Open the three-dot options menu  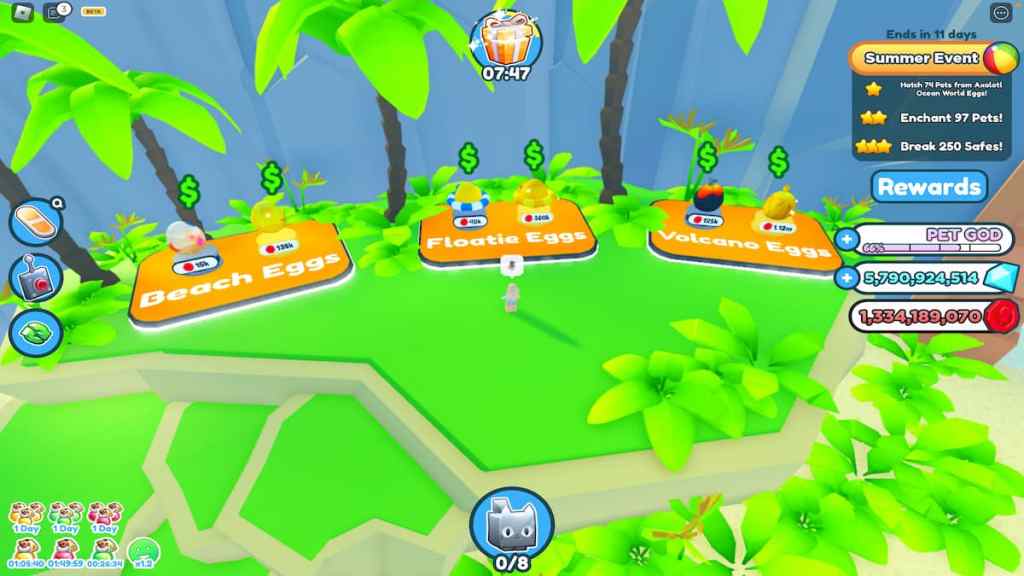(1000, 12)
